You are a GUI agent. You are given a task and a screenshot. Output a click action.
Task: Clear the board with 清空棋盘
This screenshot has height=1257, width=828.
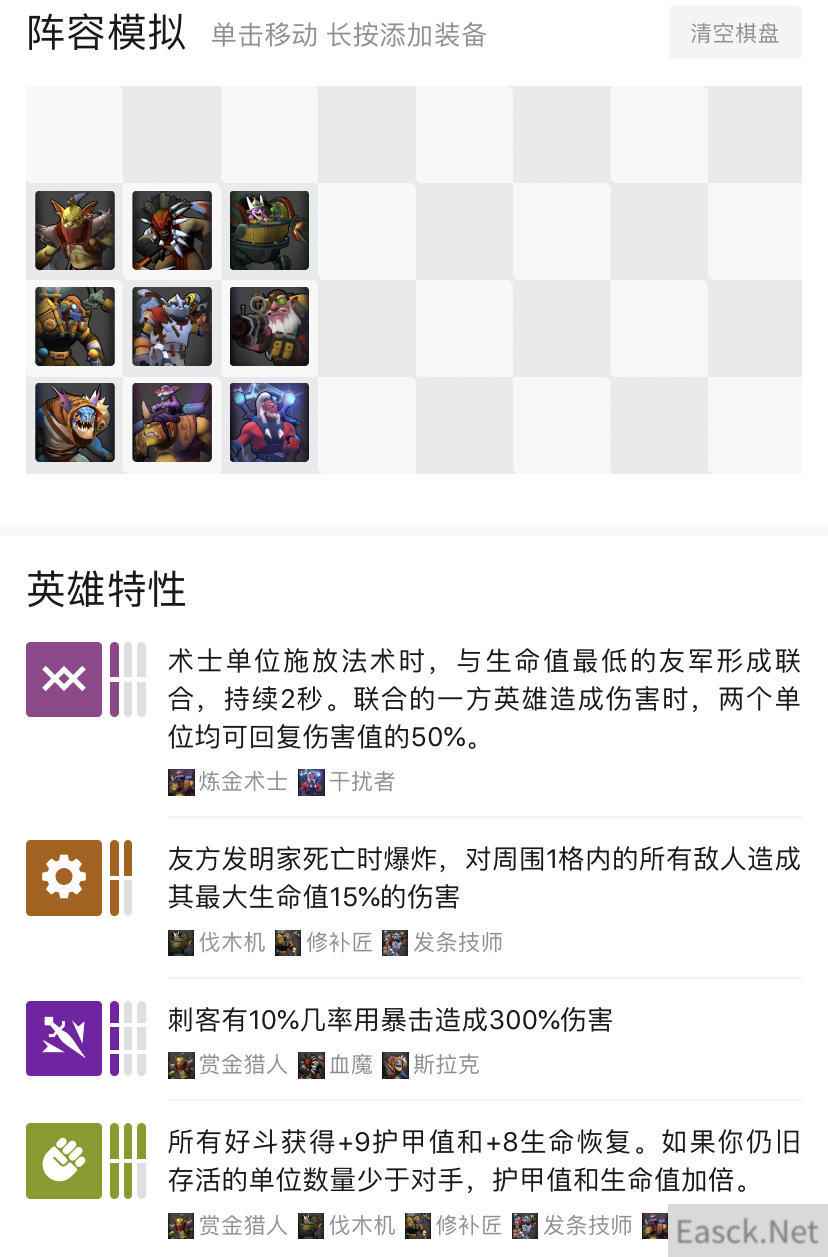(x=735, y=33)
